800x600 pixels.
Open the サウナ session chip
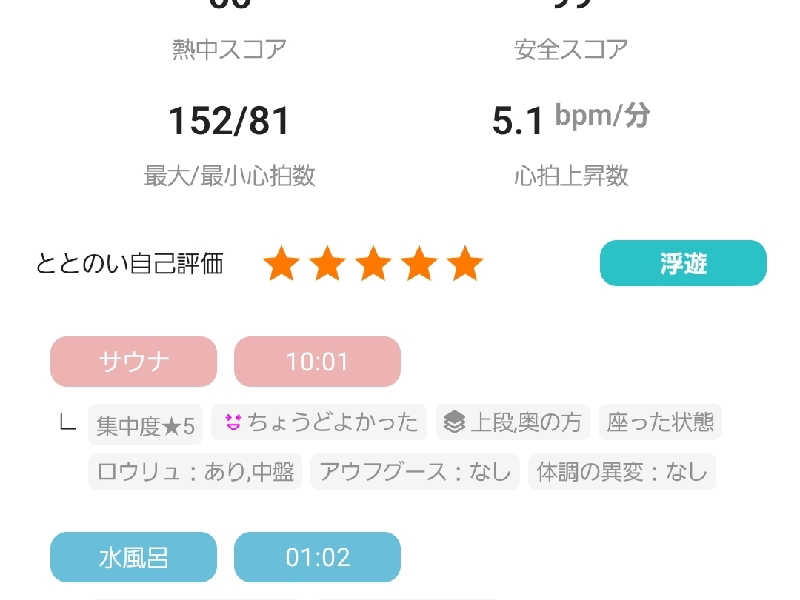click(133, 361)
